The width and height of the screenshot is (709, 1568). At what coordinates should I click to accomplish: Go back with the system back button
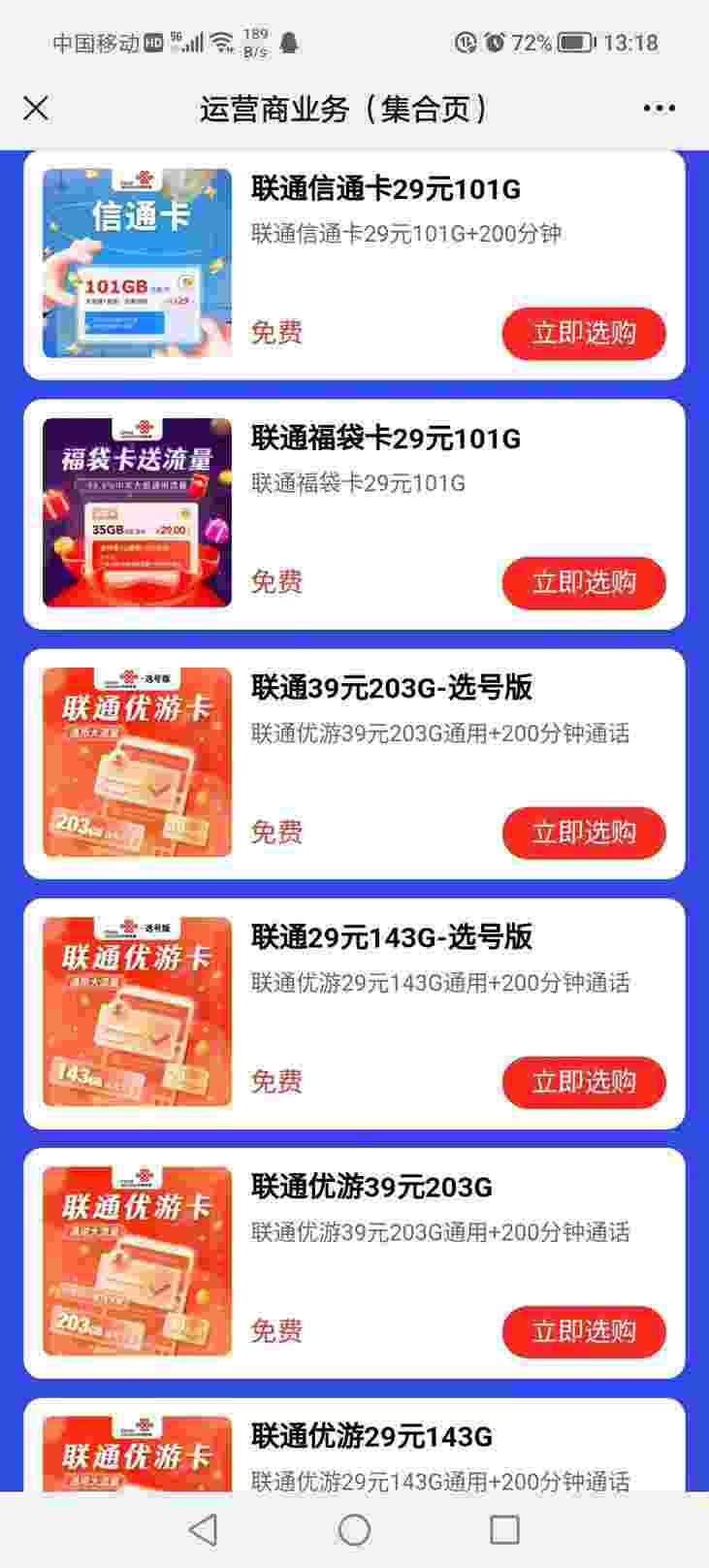[203, 1530]
